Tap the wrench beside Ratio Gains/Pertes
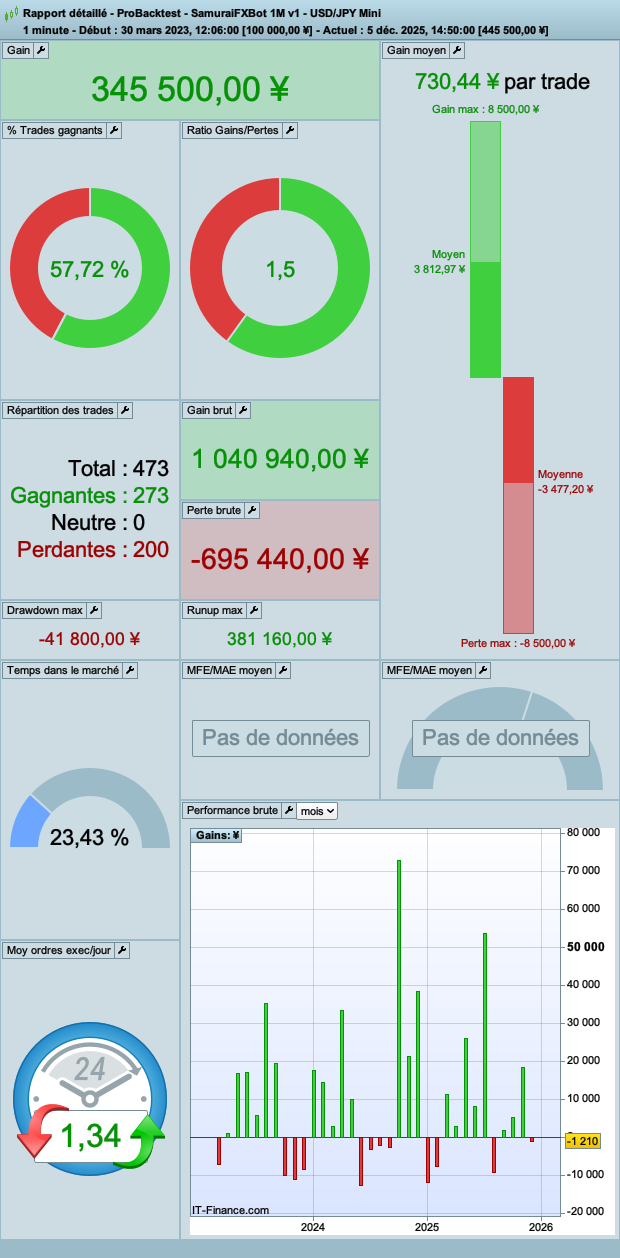This screenshot has width=620, height=1258. pos(290,130)
